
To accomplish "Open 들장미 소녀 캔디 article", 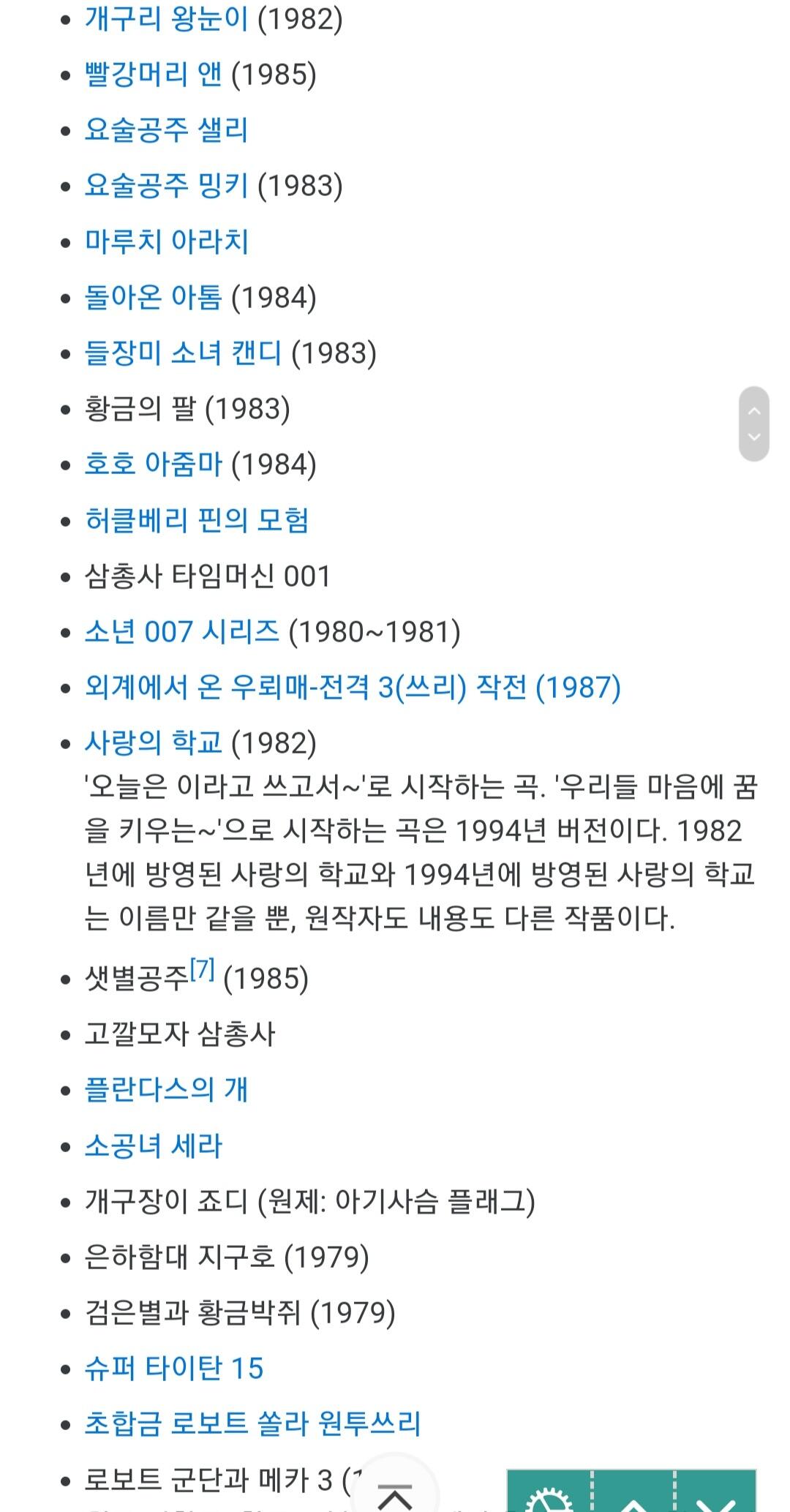I will click(x=184, y=353).
